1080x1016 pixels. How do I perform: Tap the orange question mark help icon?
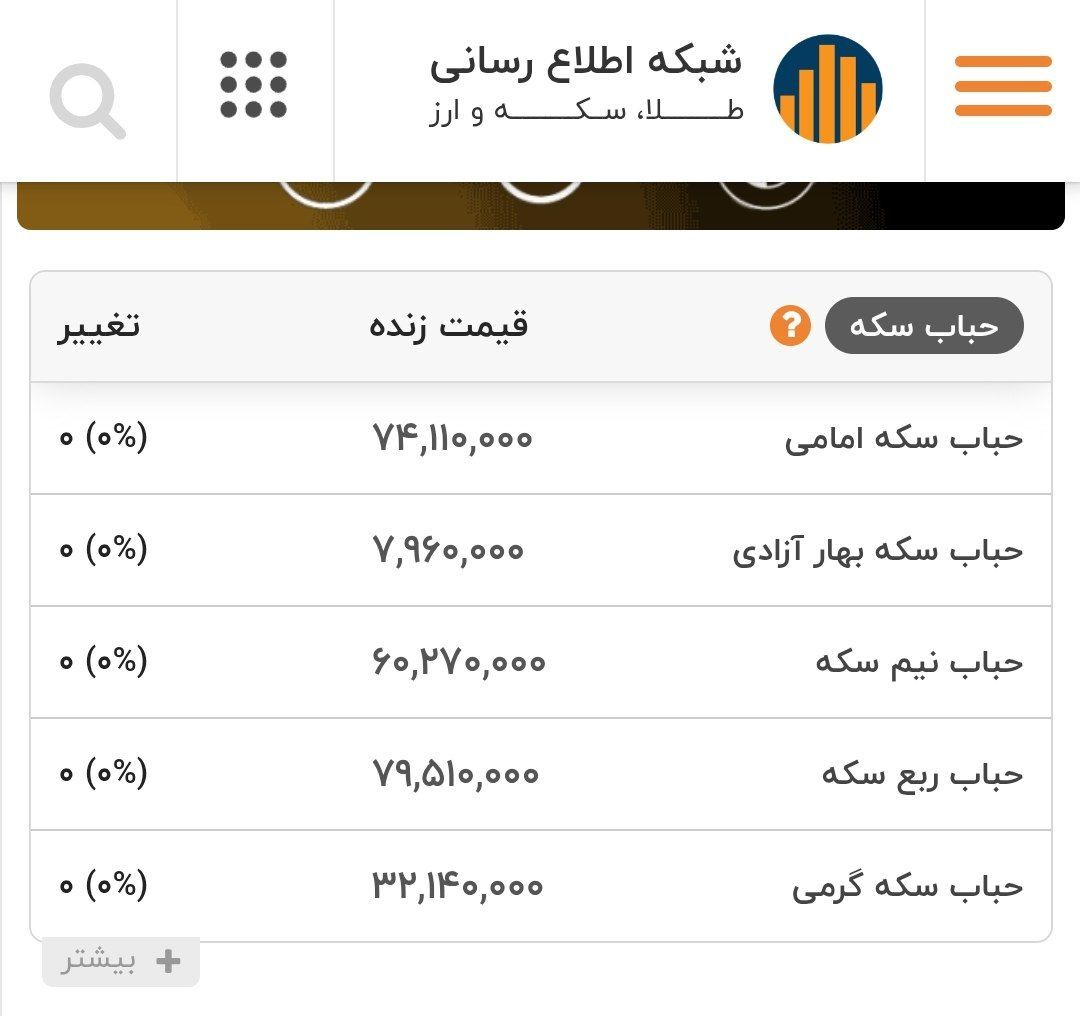pos(790,326)
